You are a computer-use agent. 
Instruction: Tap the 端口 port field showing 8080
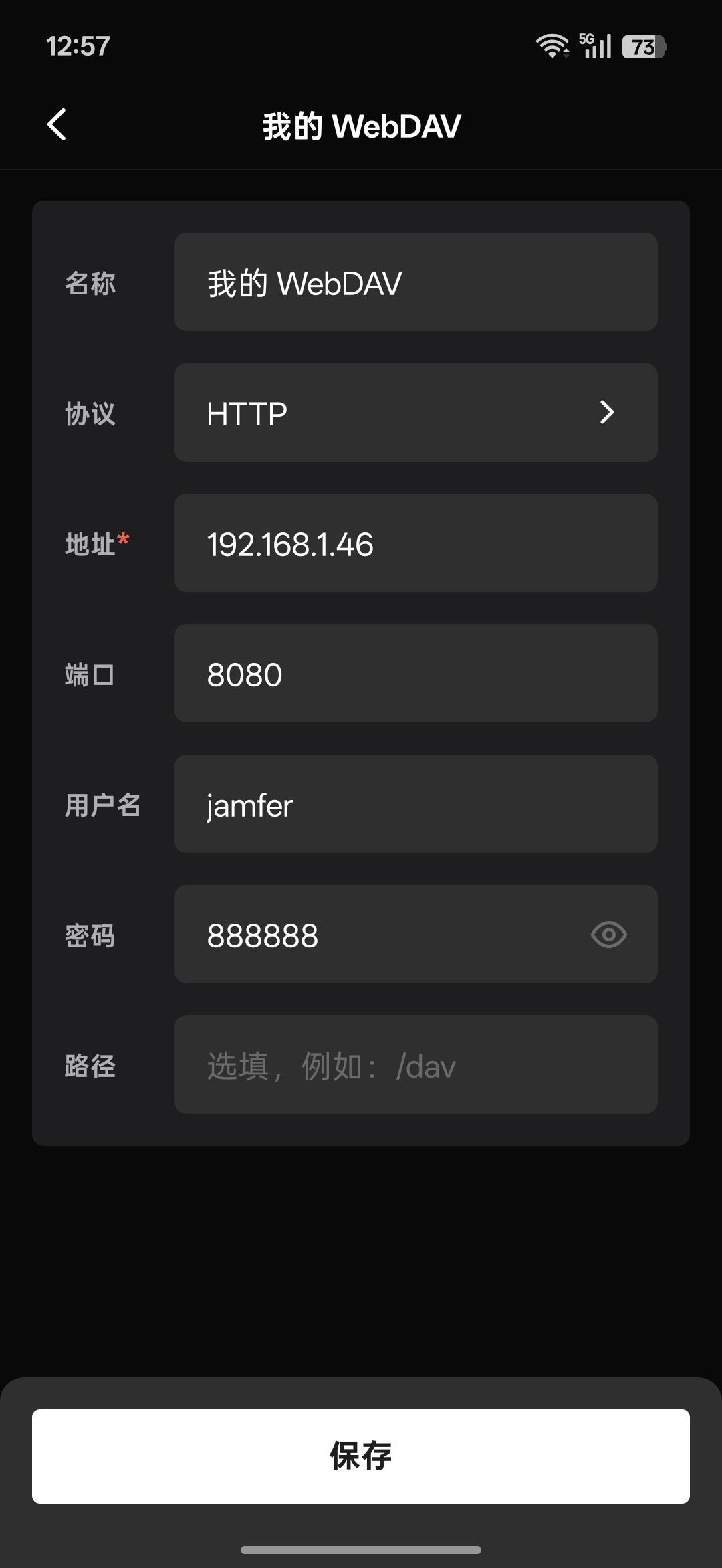pyautogui.click(x=415, y=674)
